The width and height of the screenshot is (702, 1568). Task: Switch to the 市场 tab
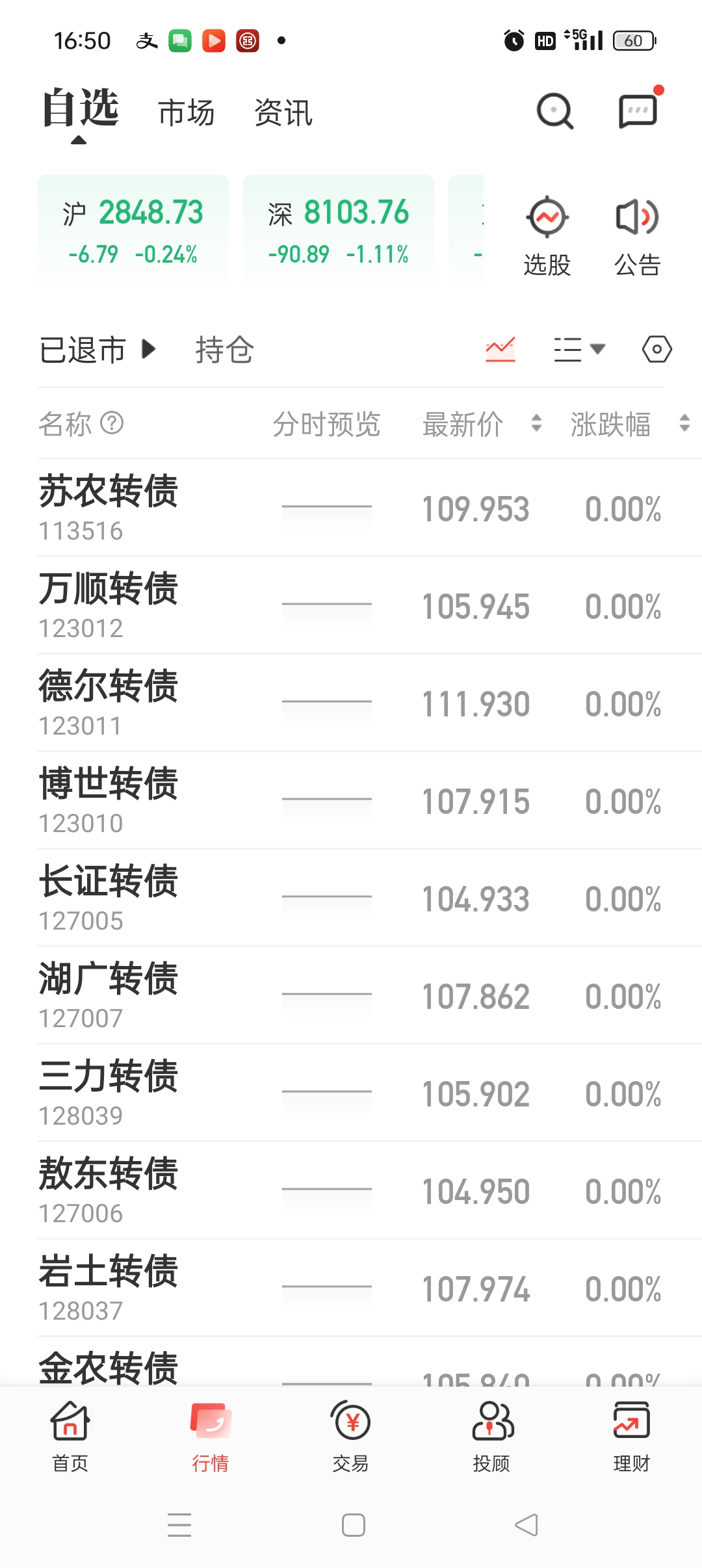[187, 112]
